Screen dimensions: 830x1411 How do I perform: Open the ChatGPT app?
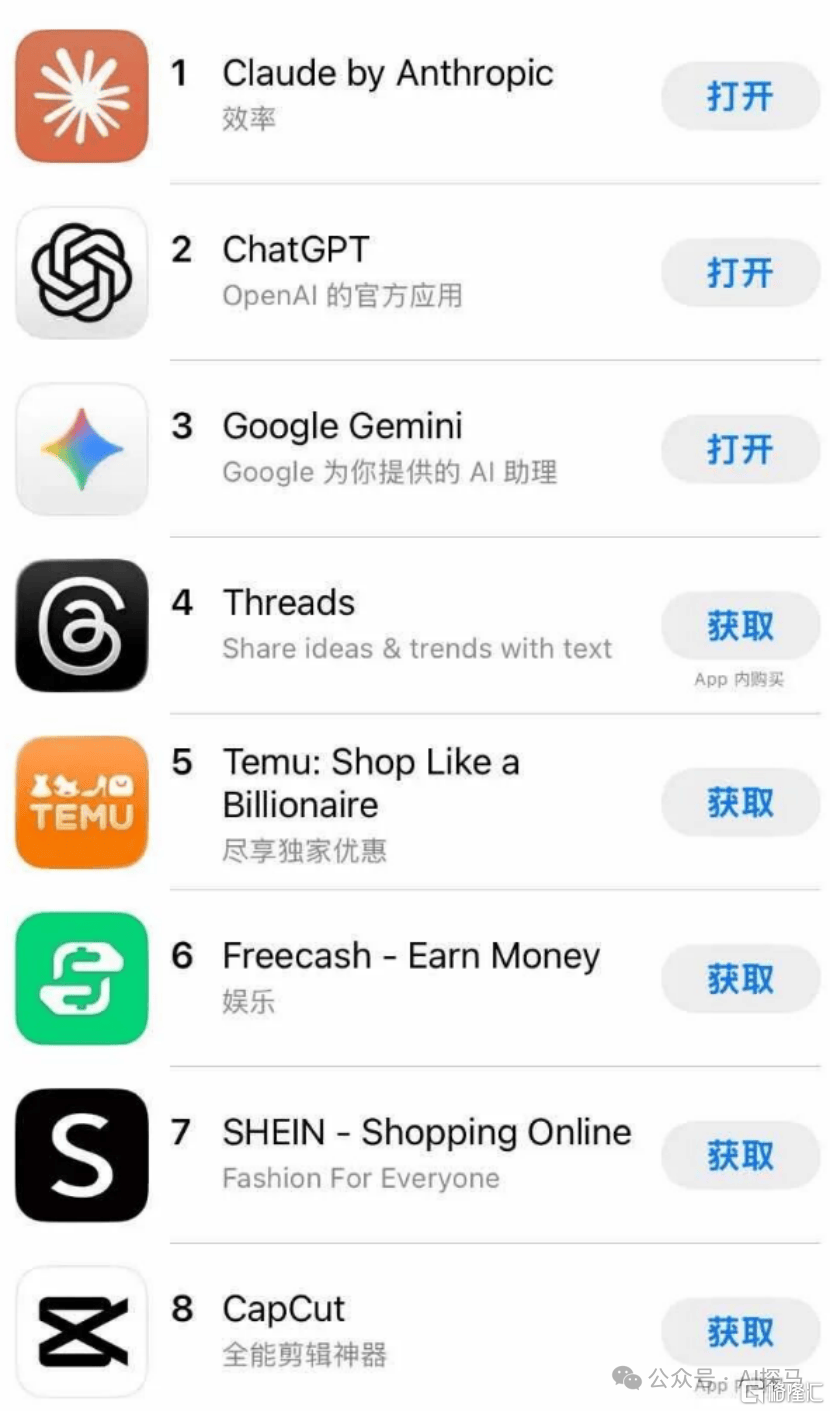click(740, 272)
